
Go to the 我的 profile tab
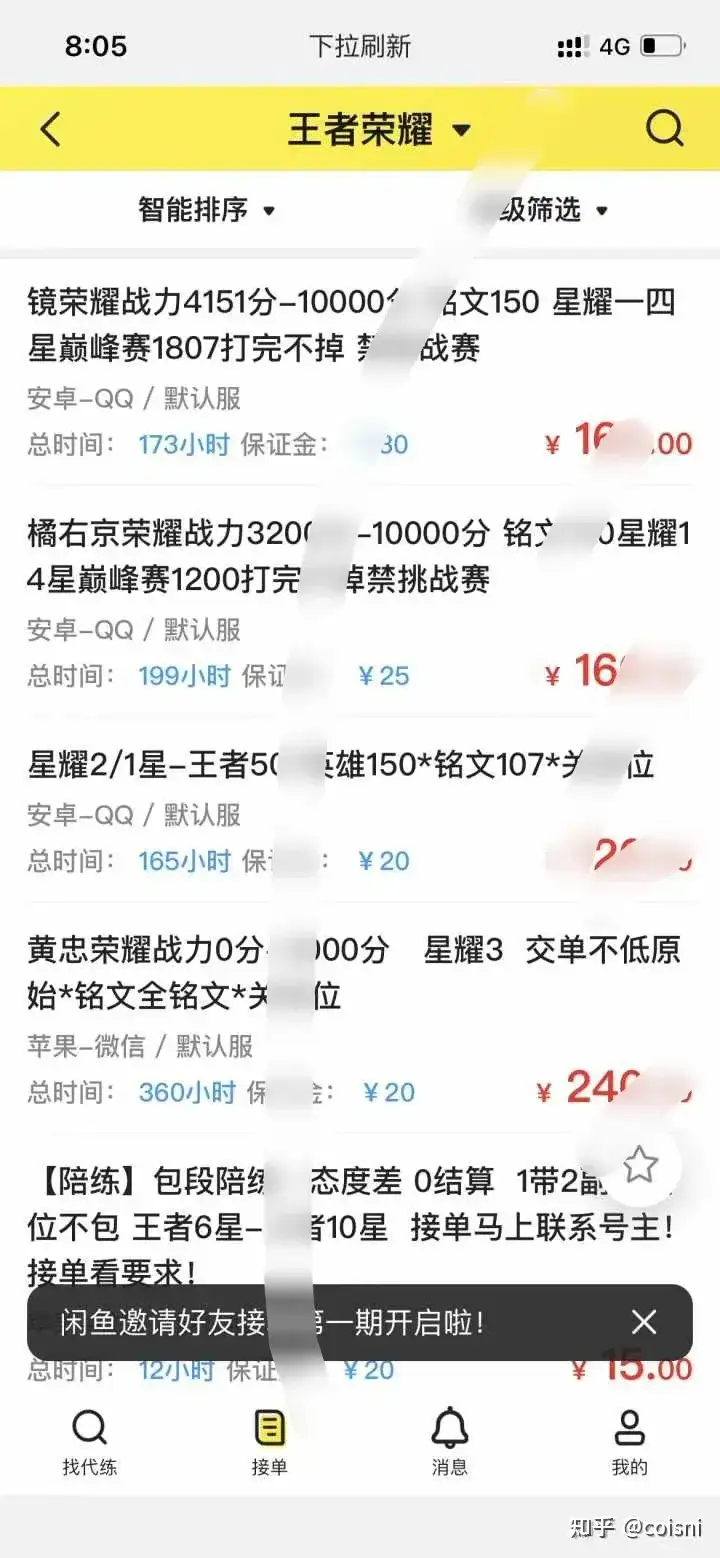coord(630,1443)
